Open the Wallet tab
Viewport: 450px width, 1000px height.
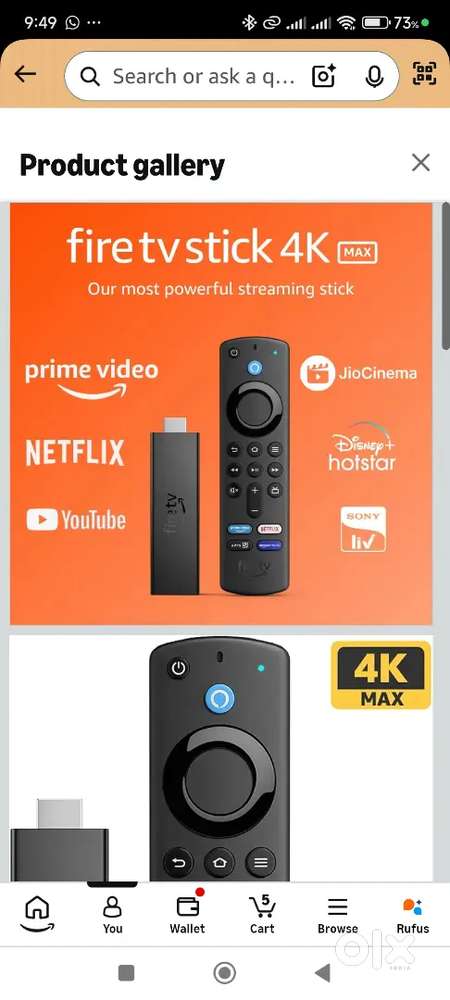click(187, 914)
